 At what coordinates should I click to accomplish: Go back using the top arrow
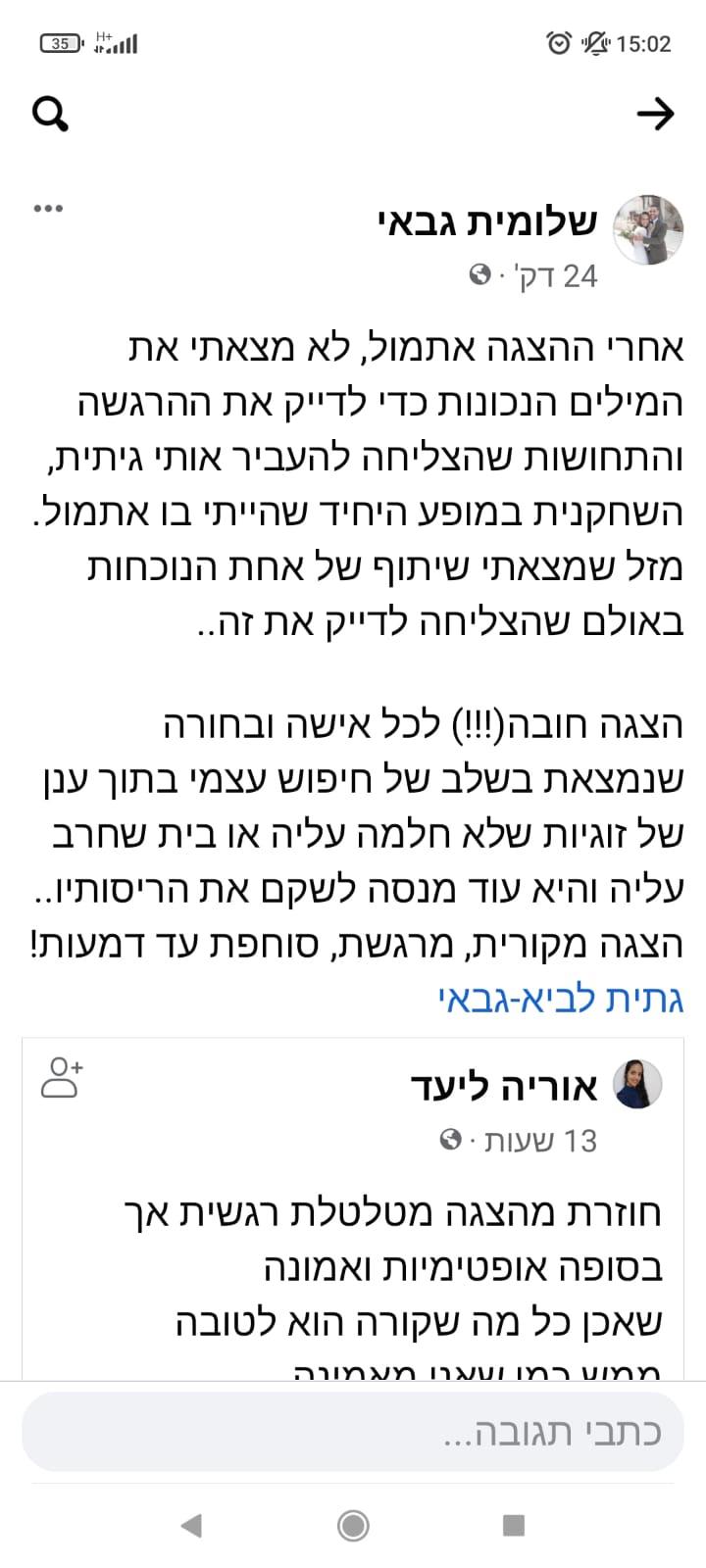pyautogui.click(x=655, y=115)
